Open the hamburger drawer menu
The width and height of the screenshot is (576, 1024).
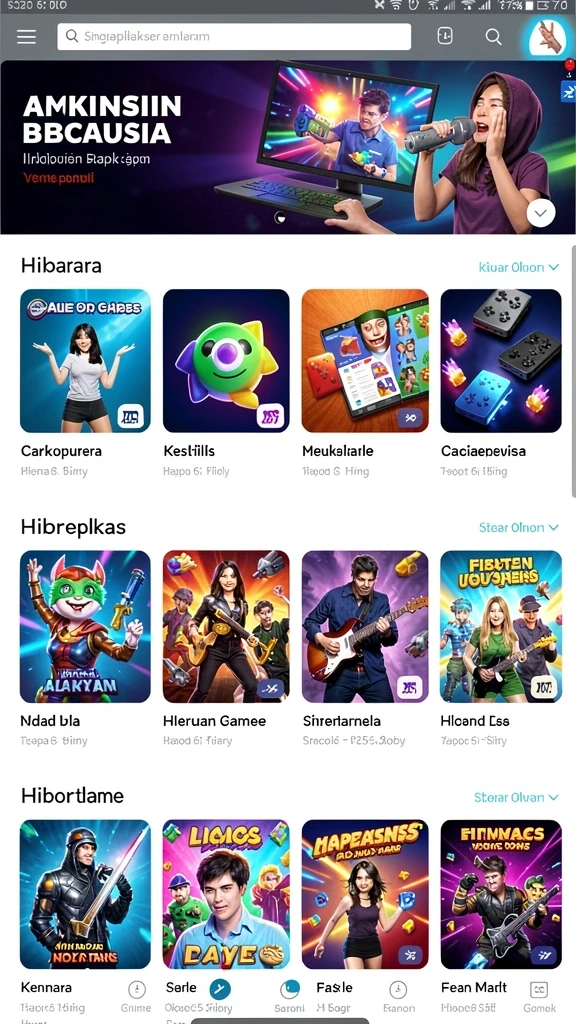26,37
